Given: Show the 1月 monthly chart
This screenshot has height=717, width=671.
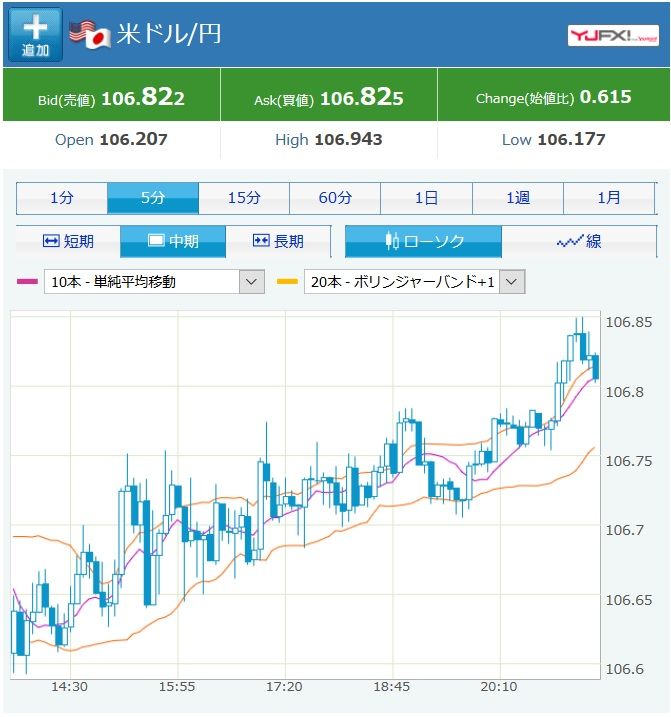Looking at the screenshot, I should [x=609, y=198].
